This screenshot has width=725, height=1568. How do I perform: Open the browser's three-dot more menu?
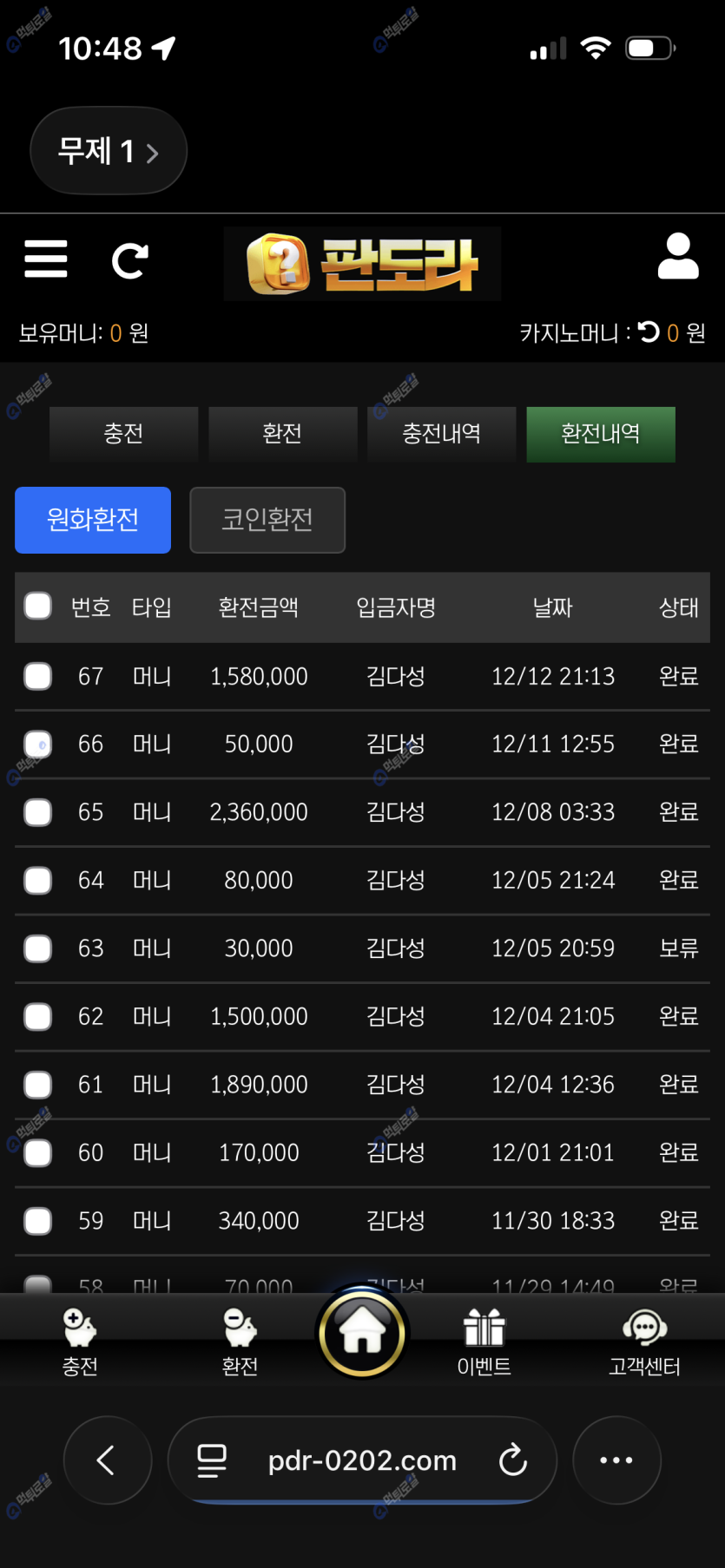pos(616,1460)
